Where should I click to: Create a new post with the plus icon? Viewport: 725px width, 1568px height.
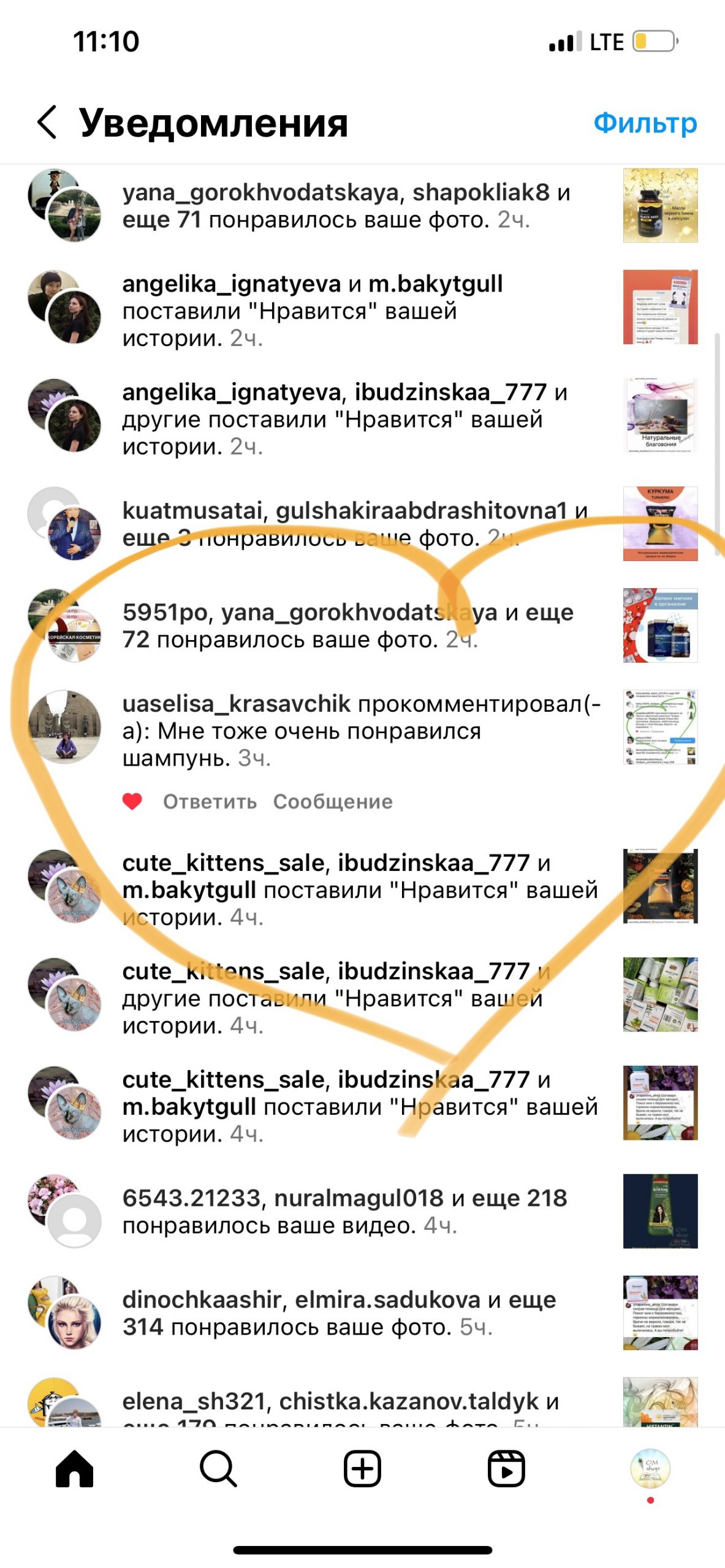(362, 1468)
